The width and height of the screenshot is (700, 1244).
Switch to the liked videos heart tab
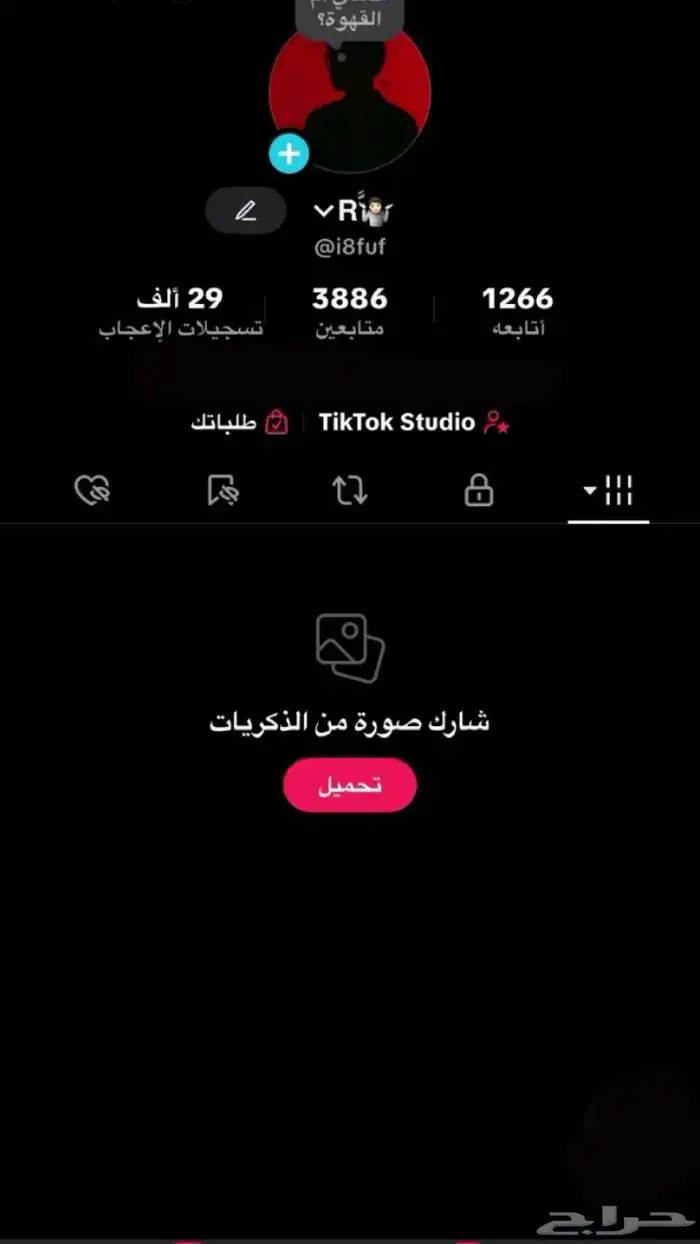pos(92,491)
